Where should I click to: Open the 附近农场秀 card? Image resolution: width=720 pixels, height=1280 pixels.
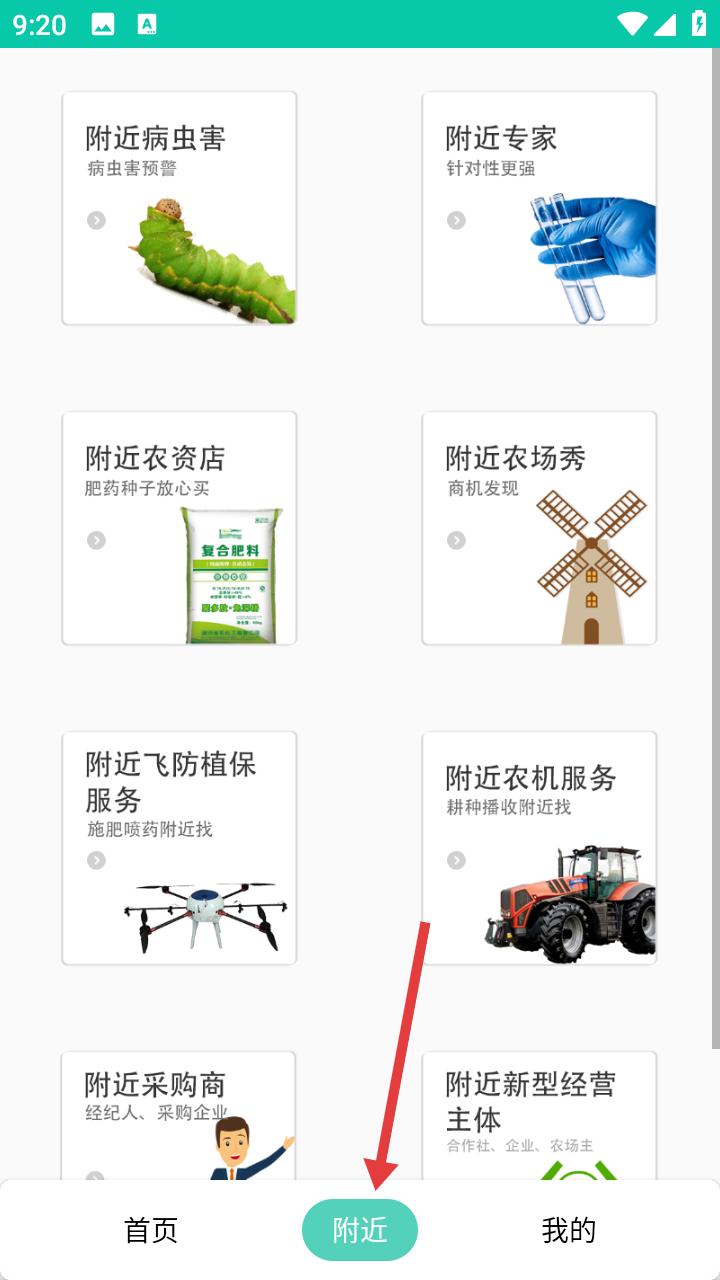[539, 528]
